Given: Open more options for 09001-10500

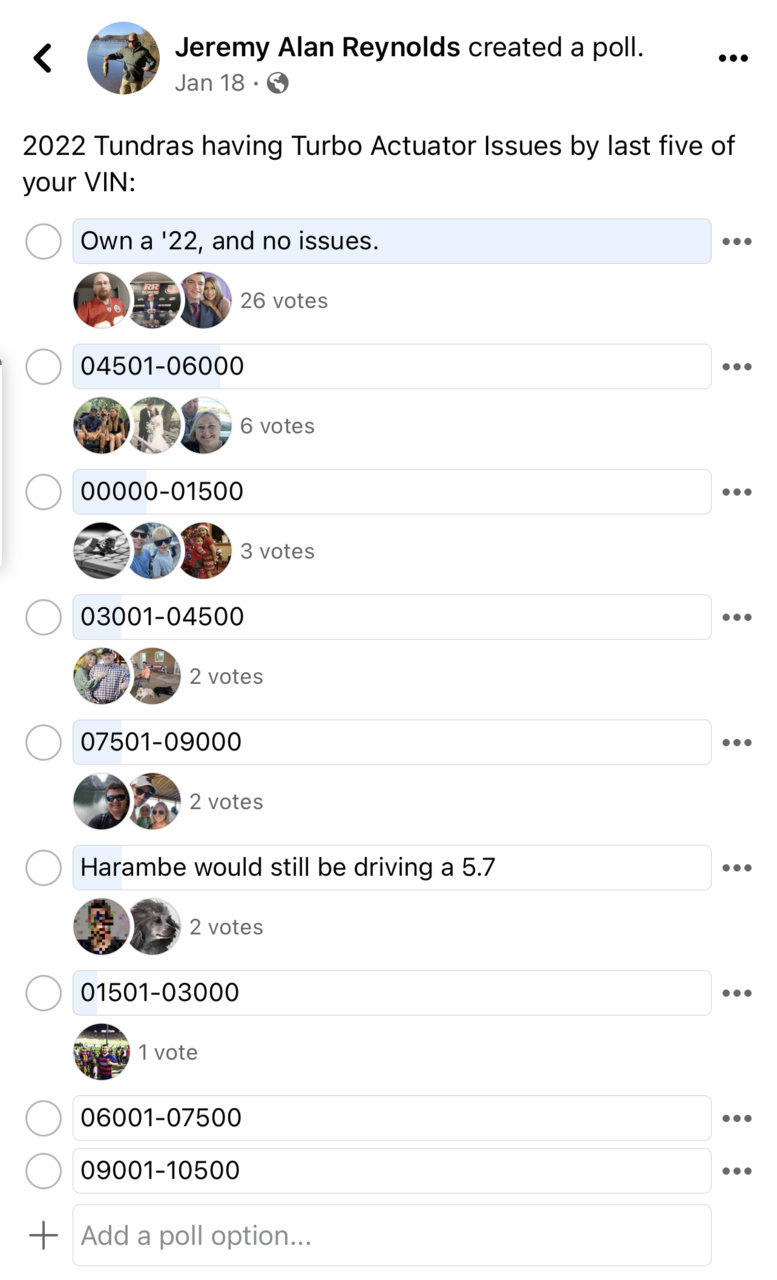Looking at the screenshot, I should tap(736, 1171).
